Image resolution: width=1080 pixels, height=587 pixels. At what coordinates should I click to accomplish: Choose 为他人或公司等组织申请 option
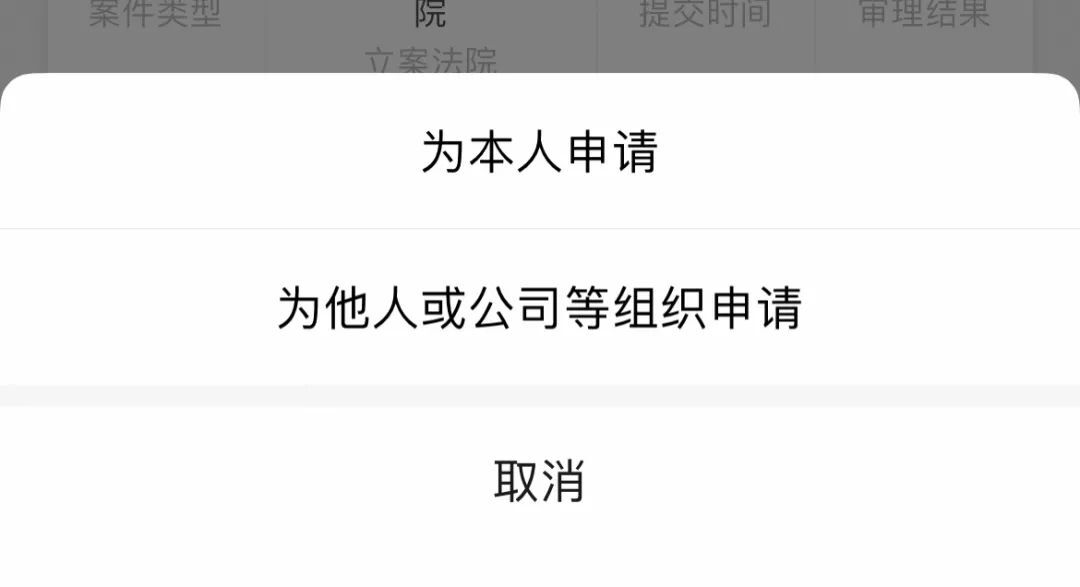click(x=539, y=308)
